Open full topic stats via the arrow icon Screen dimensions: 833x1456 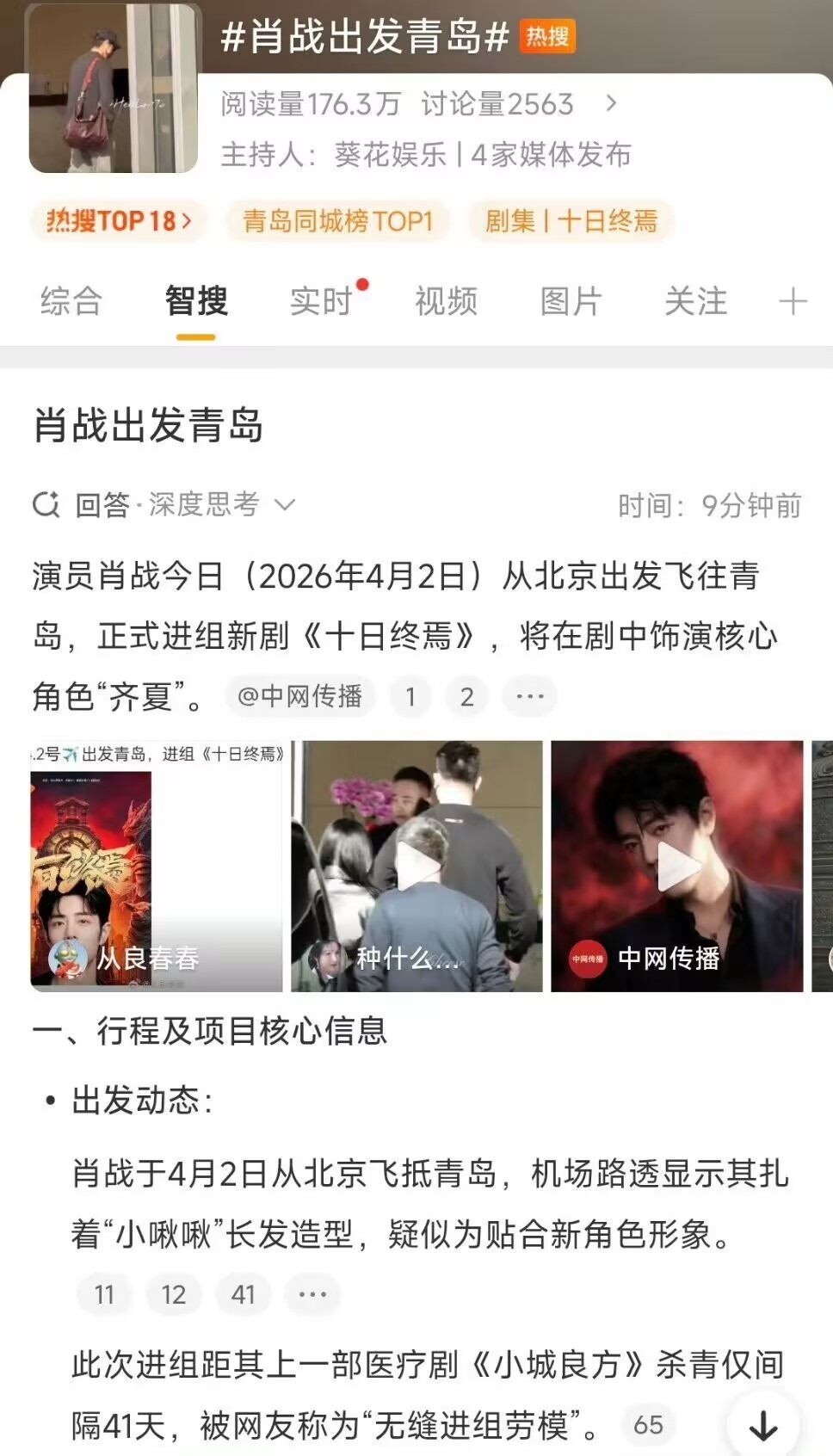coord(612,103)
